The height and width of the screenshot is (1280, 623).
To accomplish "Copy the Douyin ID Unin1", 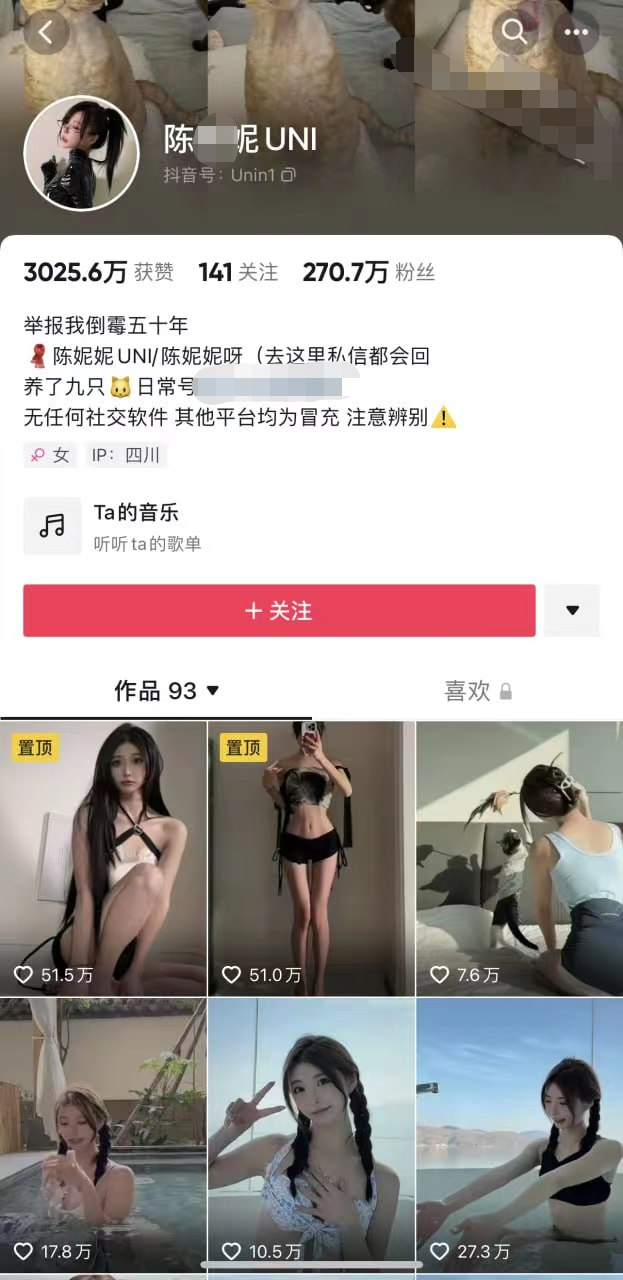I will pyautogui.click(x=288, y=175).
